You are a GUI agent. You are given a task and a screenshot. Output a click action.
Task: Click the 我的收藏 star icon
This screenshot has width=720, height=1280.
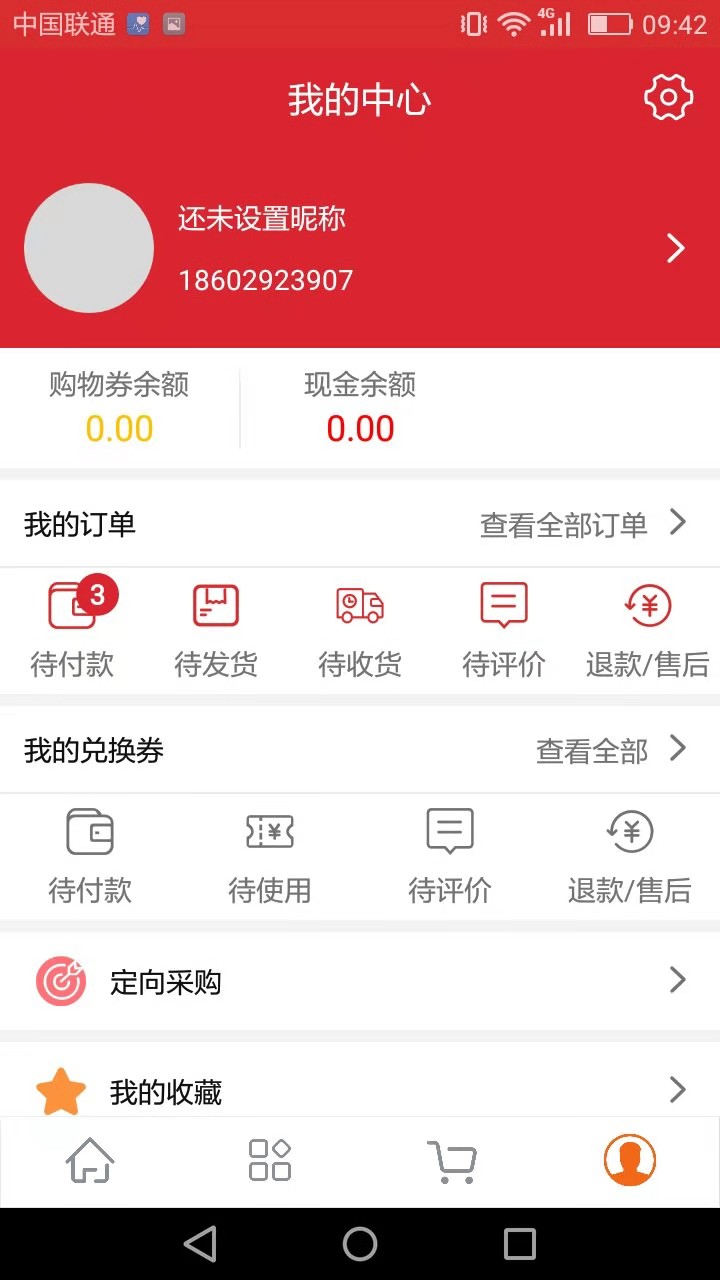tap(61, 1090)
